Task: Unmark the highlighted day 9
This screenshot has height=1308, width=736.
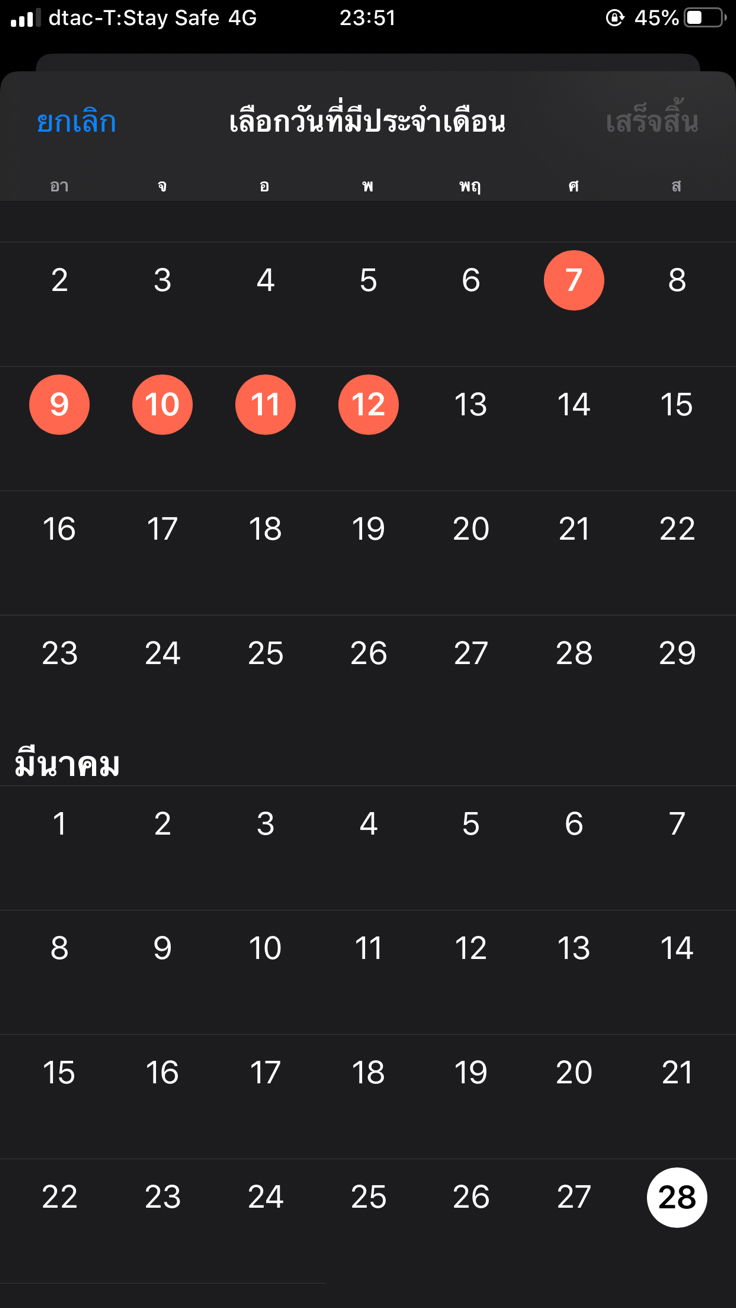Action: [x=59, y=405]
